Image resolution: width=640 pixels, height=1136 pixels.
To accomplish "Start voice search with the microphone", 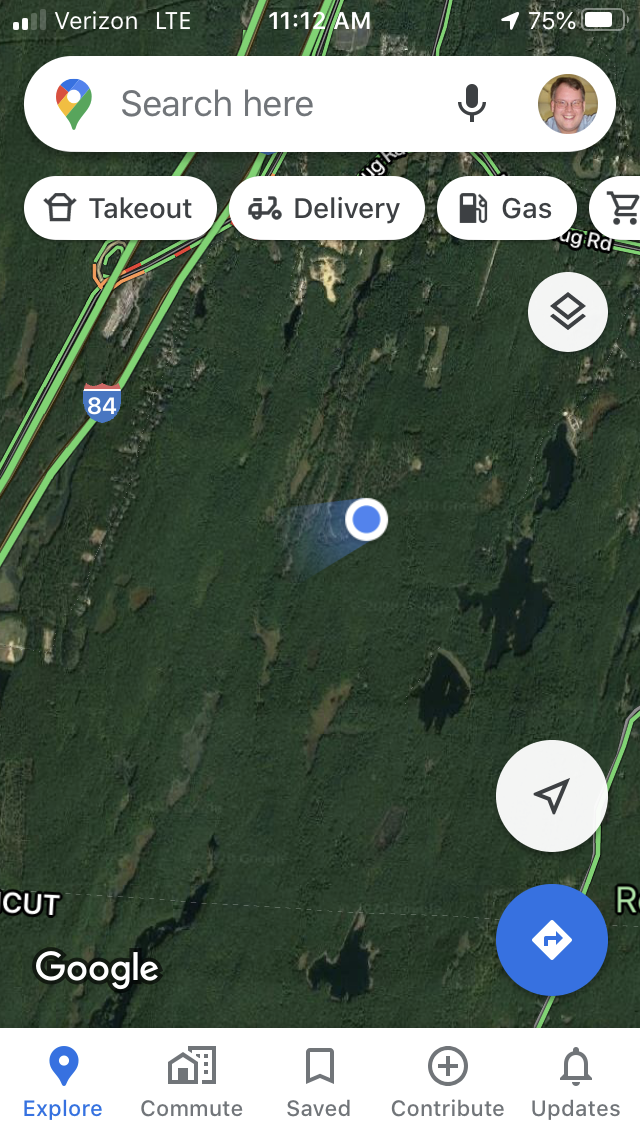I will click(x=471, y=104).
